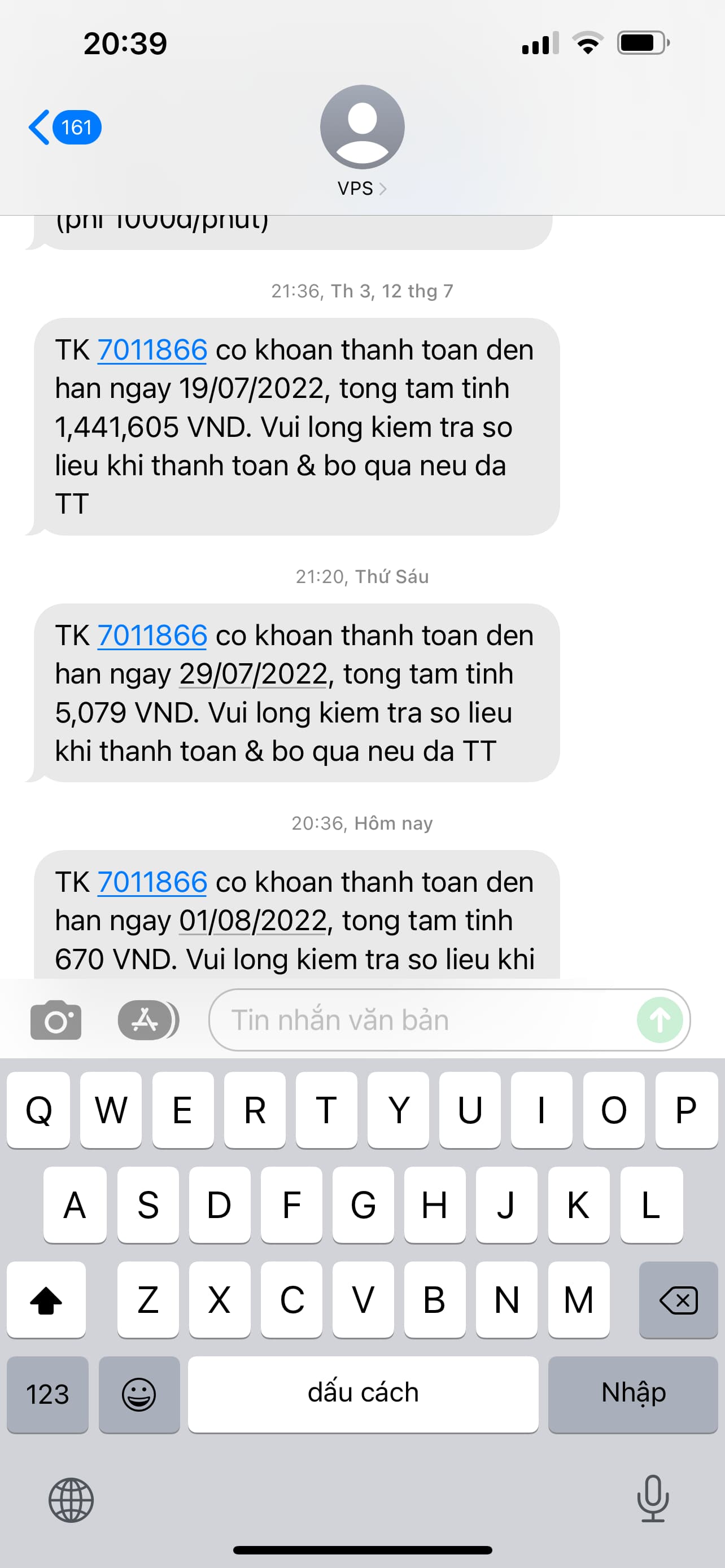Tap the 29/07/2022 date link
Screen dimensions: 725x1568
coord(253,674)
